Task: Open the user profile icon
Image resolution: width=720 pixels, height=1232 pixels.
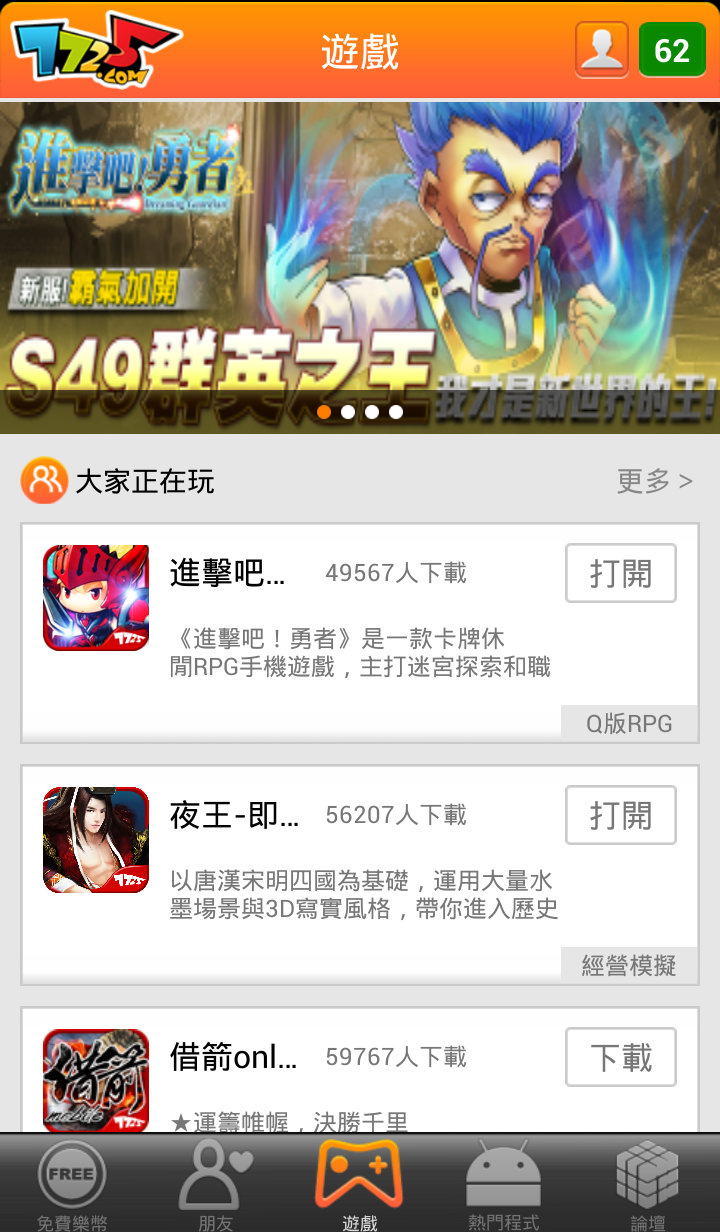Action: click(602, 50)
